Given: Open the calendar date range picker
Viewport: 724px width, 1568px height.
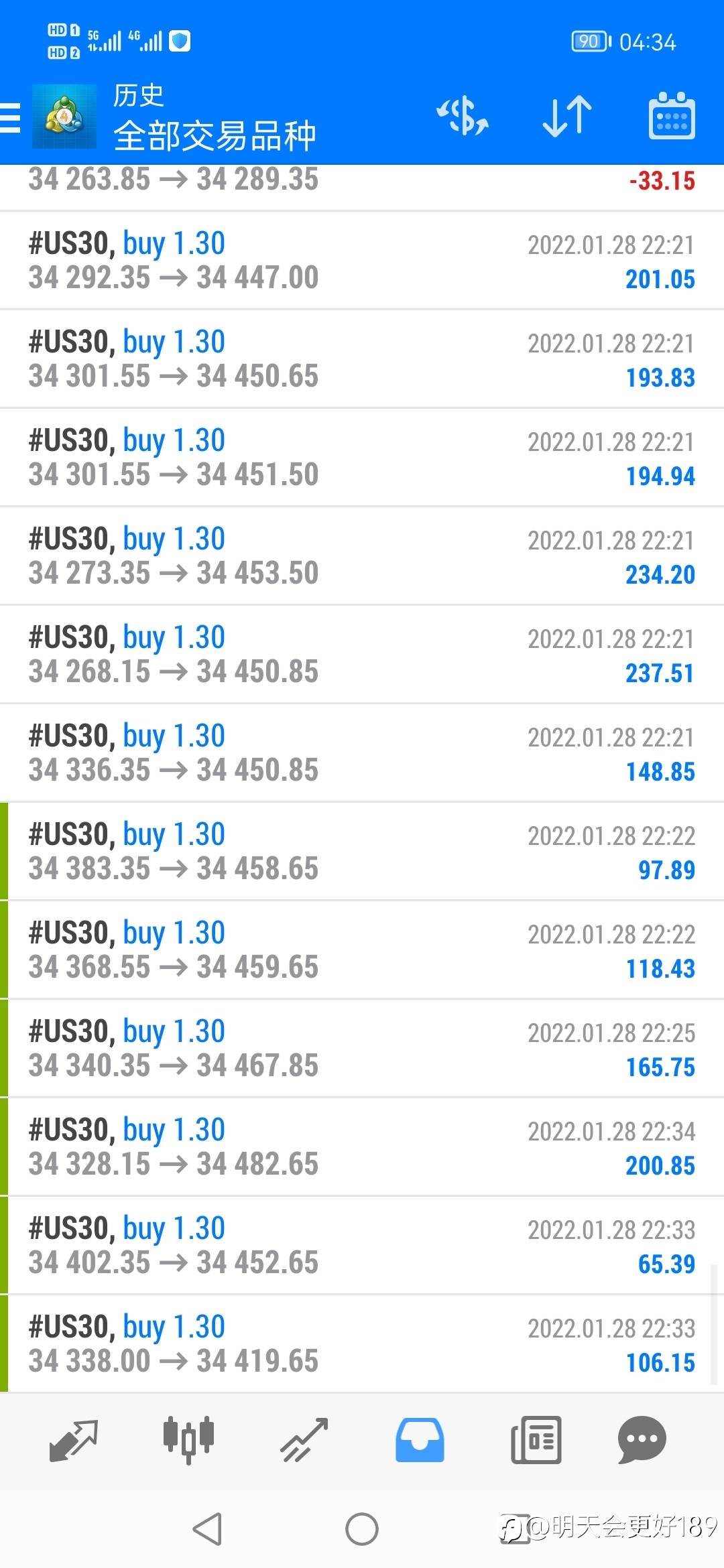Looking at the screenshot, I should coord(672,116).
